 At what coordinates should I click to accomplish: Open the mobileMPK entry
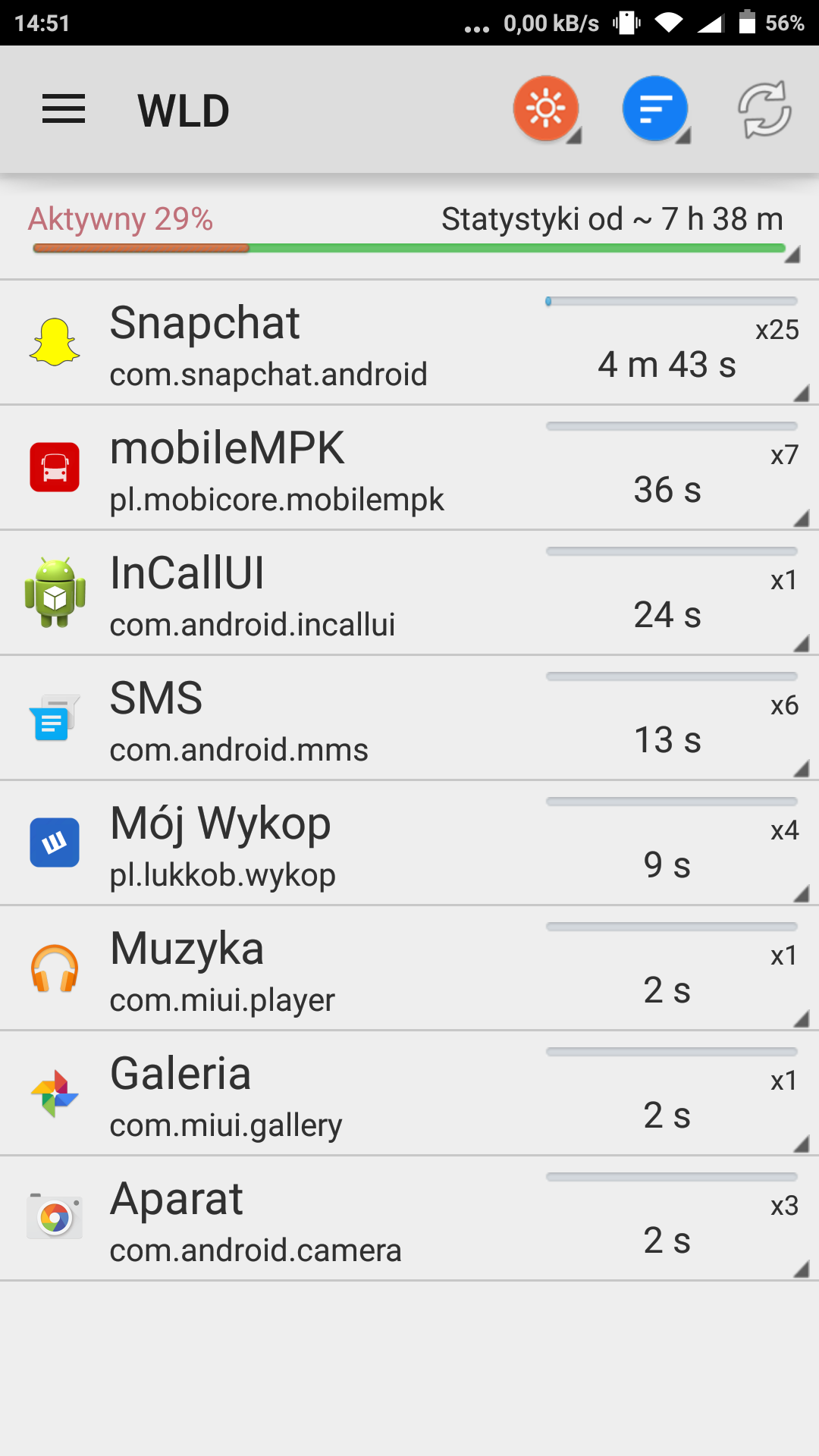pos(409,468)
